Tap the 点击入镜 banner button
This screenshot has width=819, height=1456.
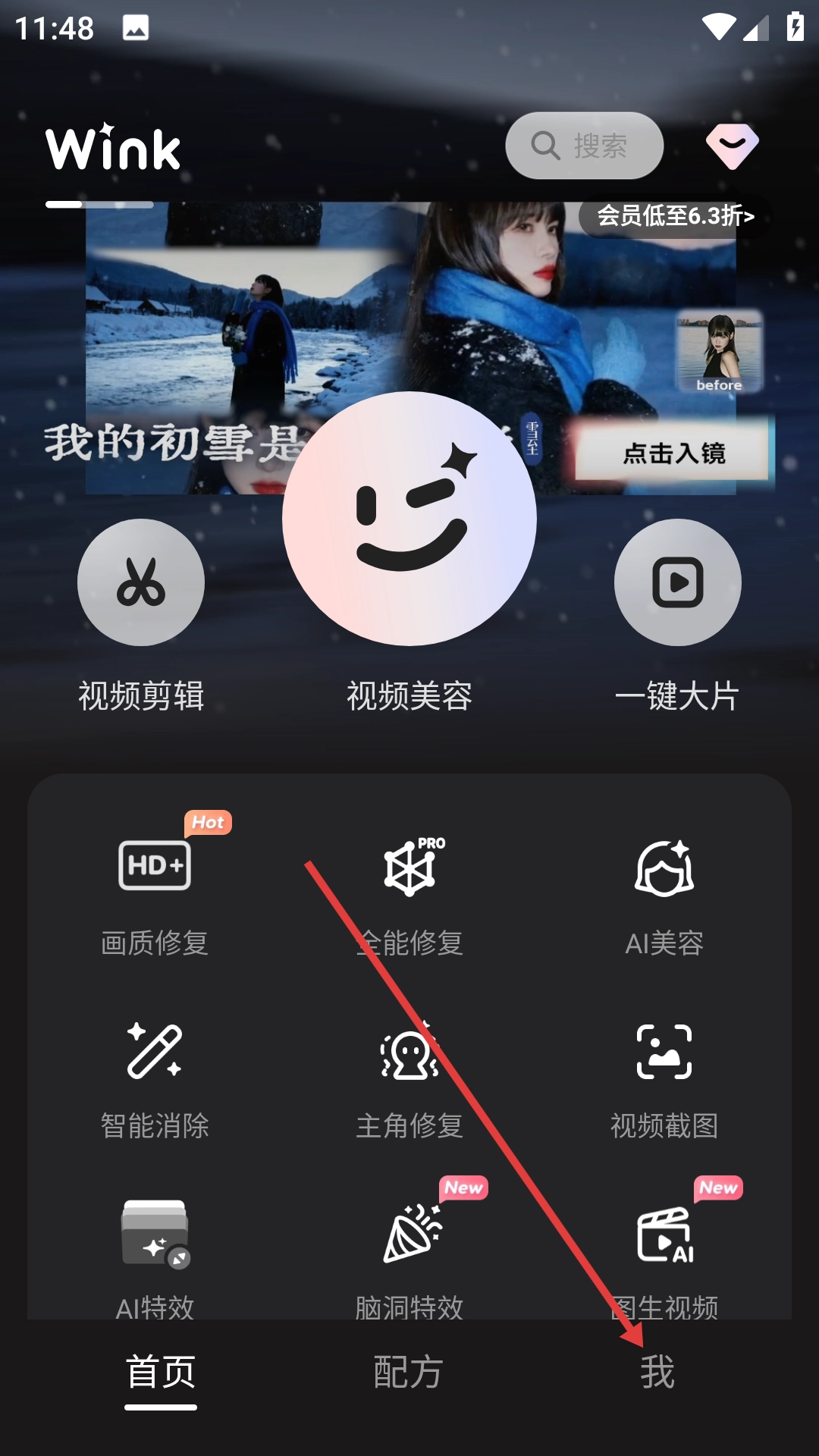point(673,452)
